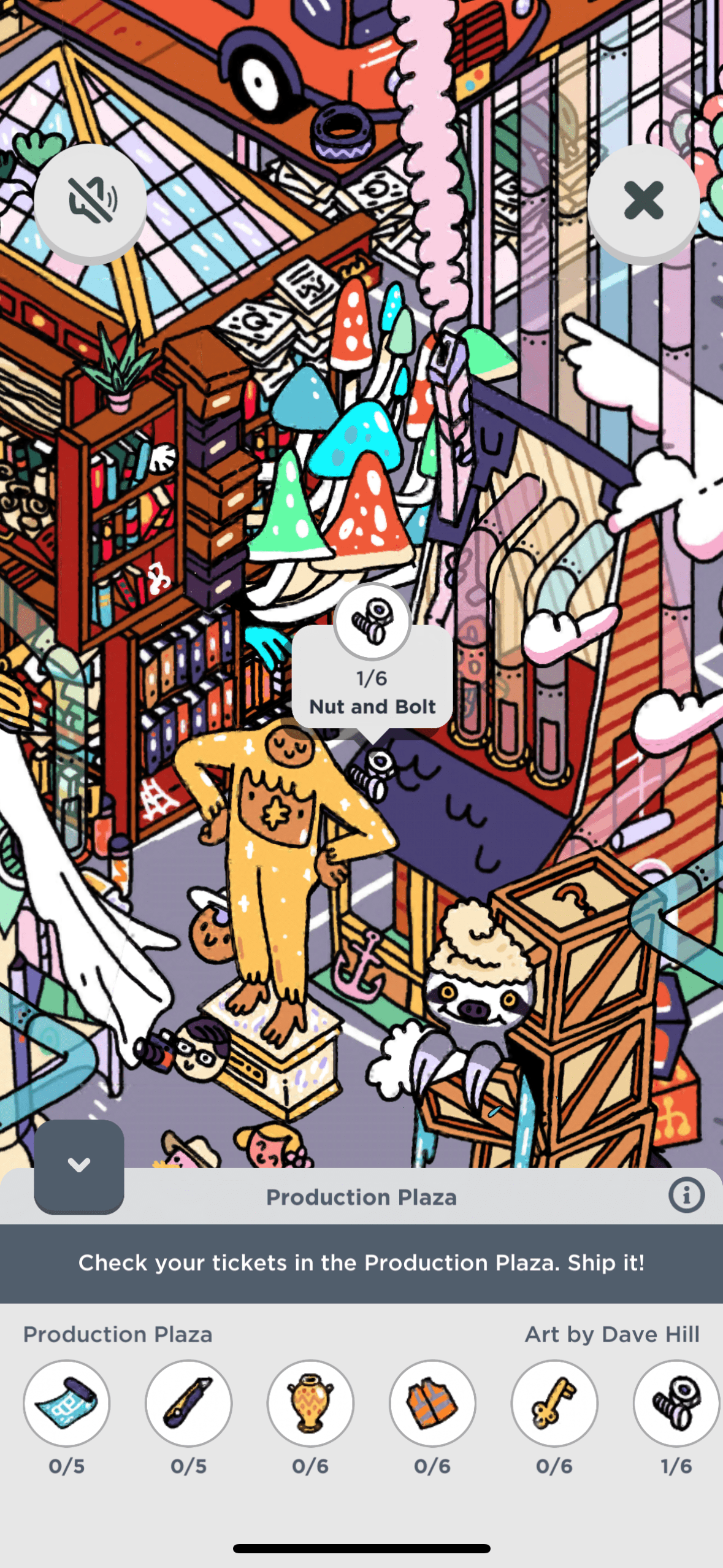Screen dimensions: 723x1568
Task: Select the nut and bolt item in the tray
Action: tap(676, 1402)
